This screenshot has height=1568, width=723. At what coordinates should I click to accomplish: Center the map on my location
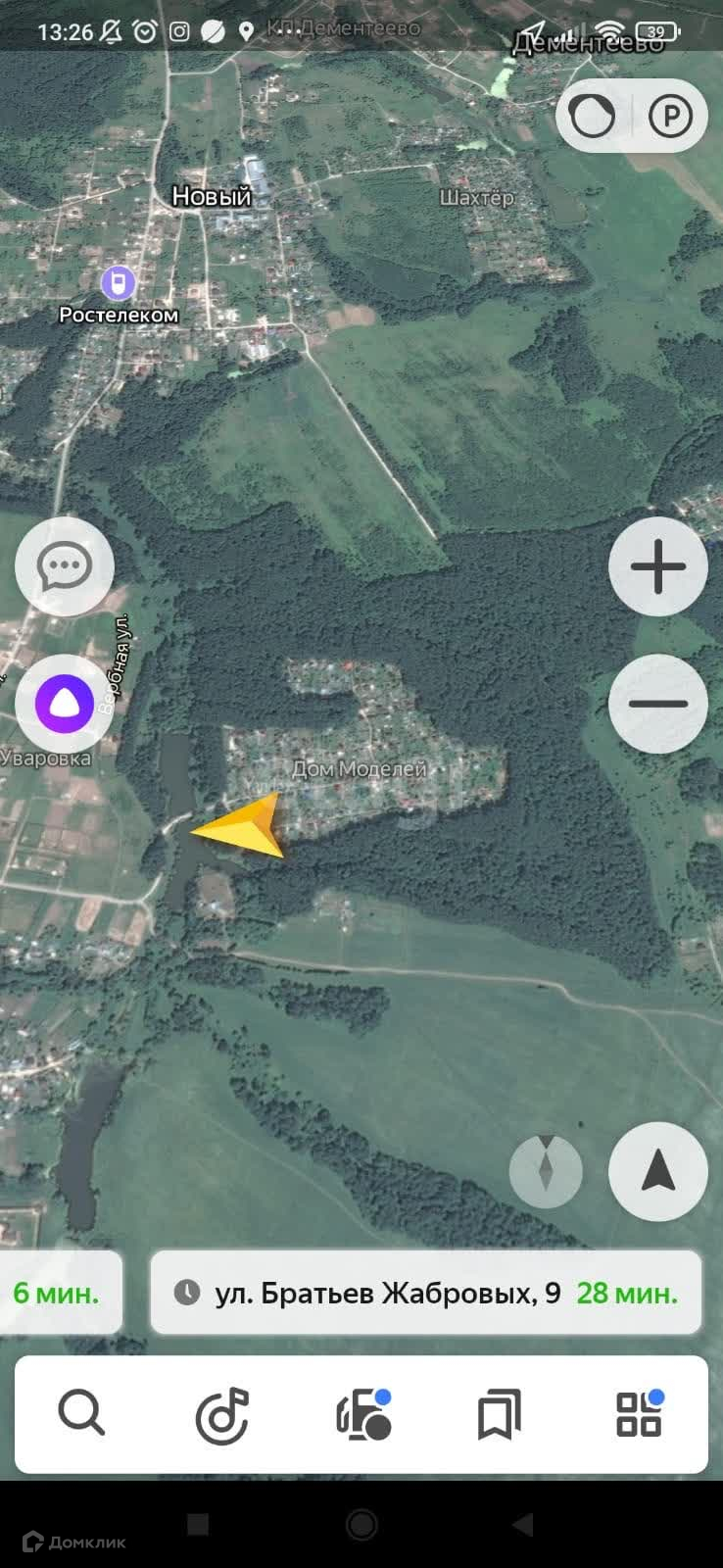[657, 1171]
